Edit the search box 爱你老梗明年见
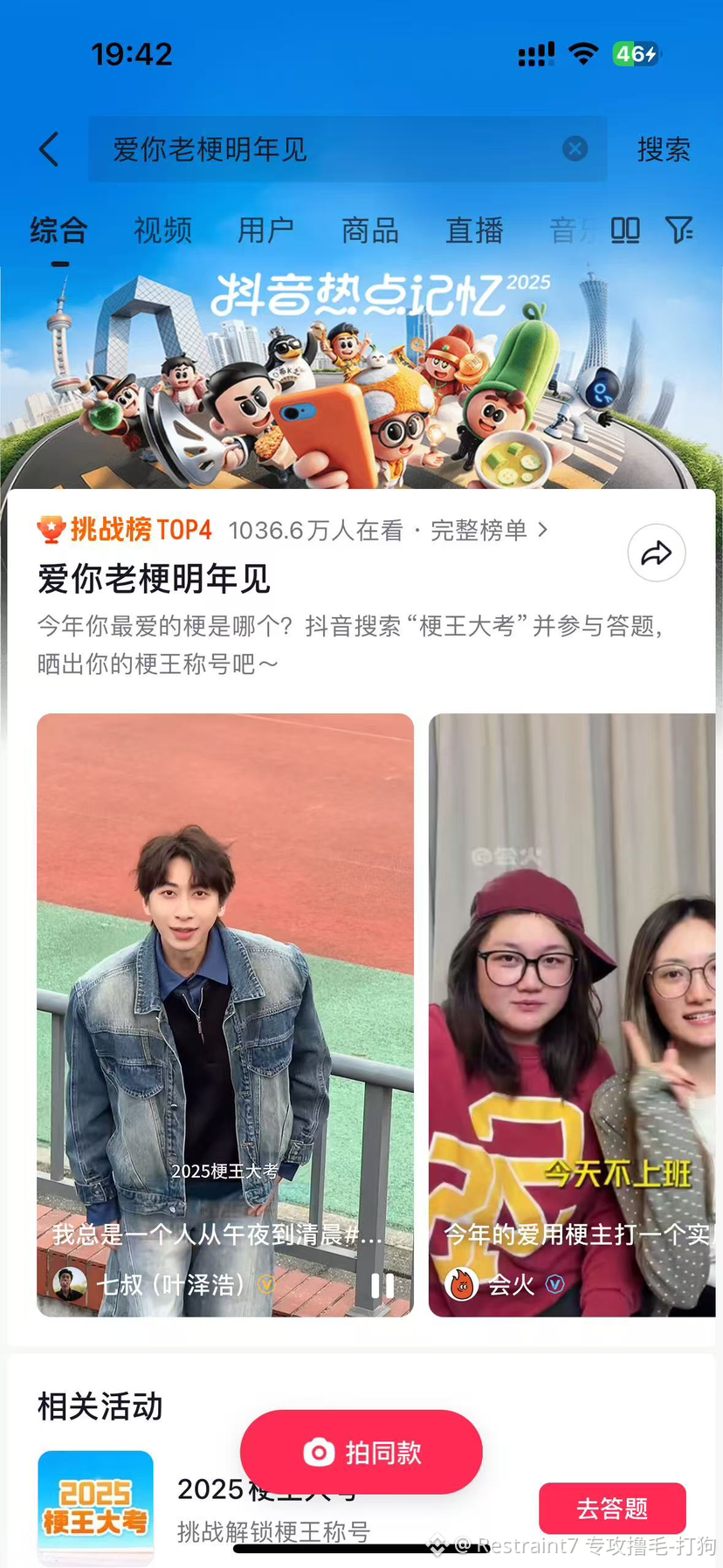This screenshot has height=1568, width=723. click(x=332, y=149)
